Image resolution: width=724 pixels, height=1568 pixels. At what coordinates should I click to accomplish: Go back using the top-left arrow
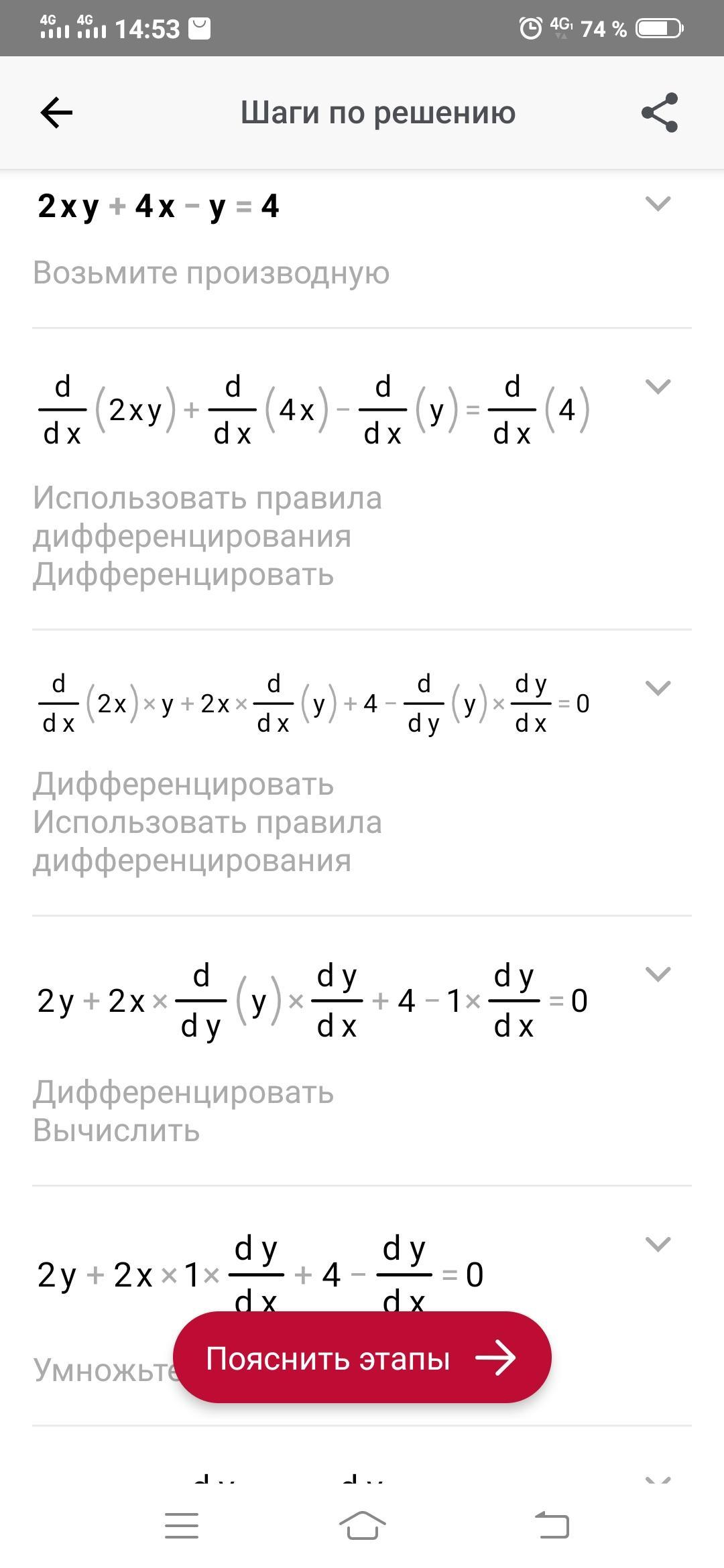click(x=56, y=113)
